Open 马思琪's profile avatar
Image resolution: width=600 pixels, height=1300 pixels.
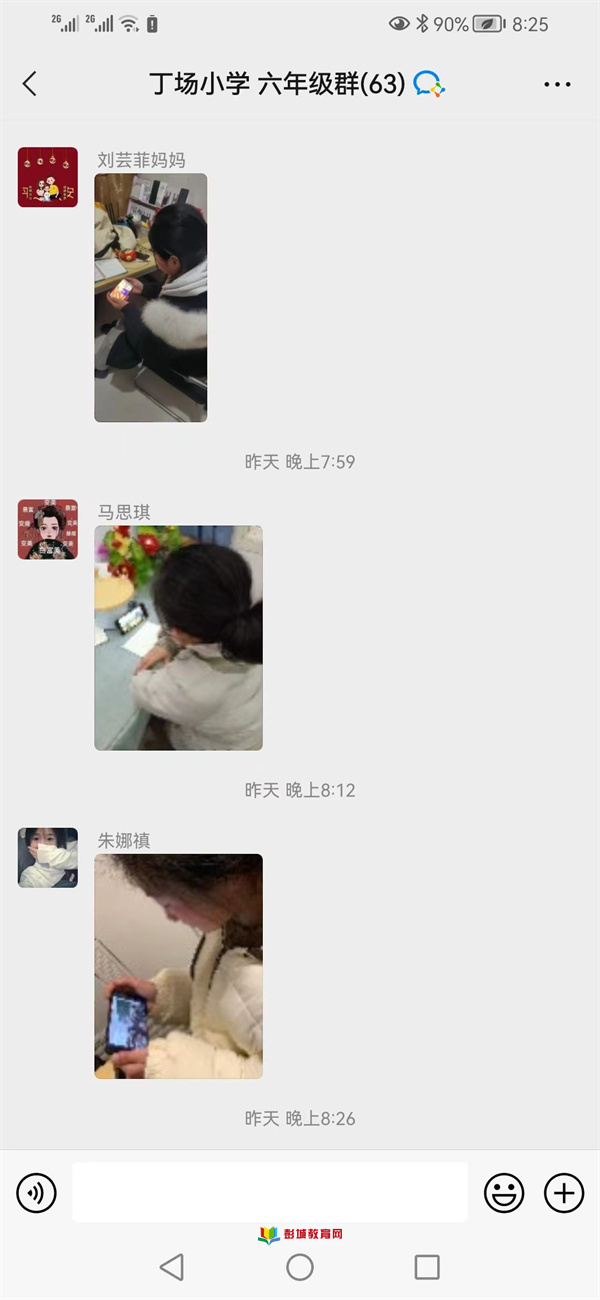(48, 530)
